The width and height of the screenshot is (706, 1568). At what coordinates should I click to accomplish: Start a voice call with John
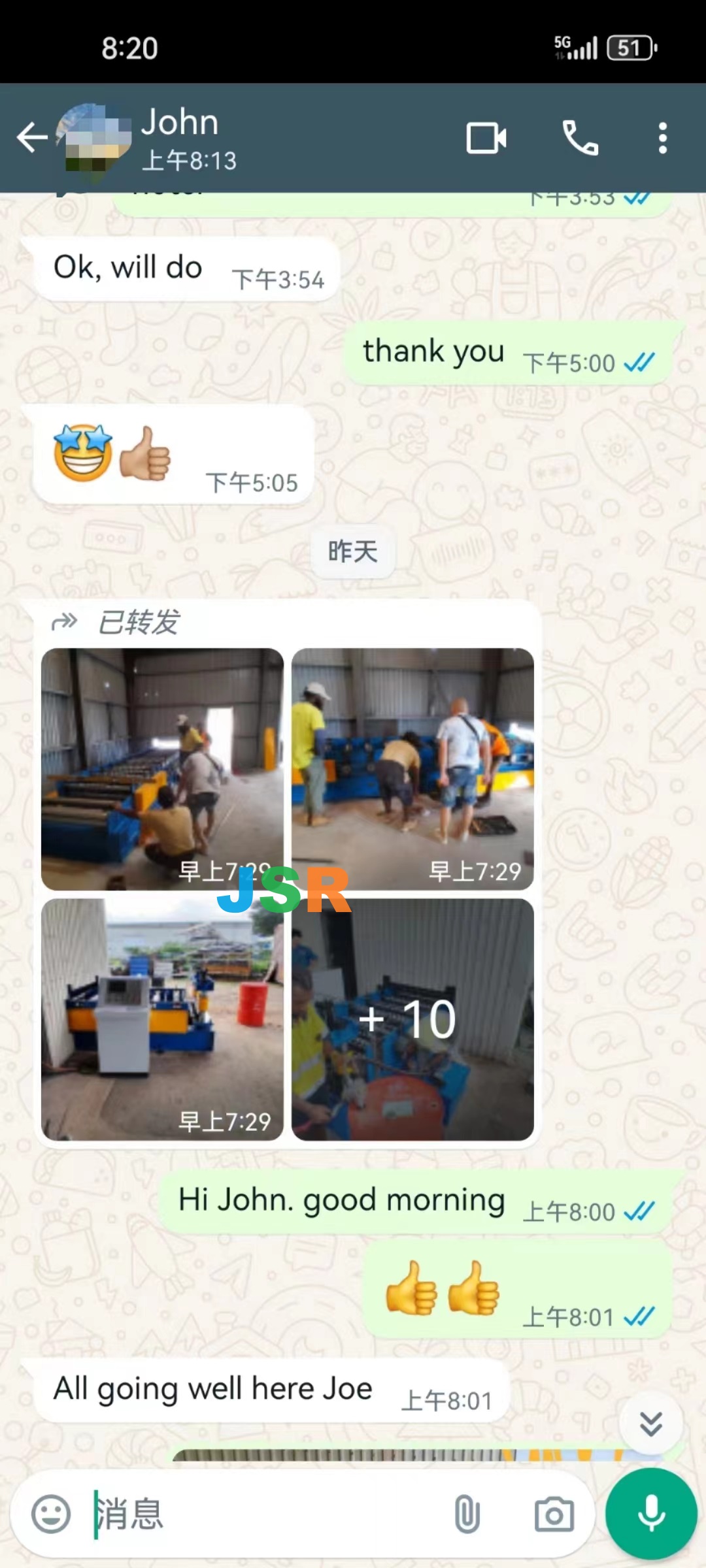(580, 138)
